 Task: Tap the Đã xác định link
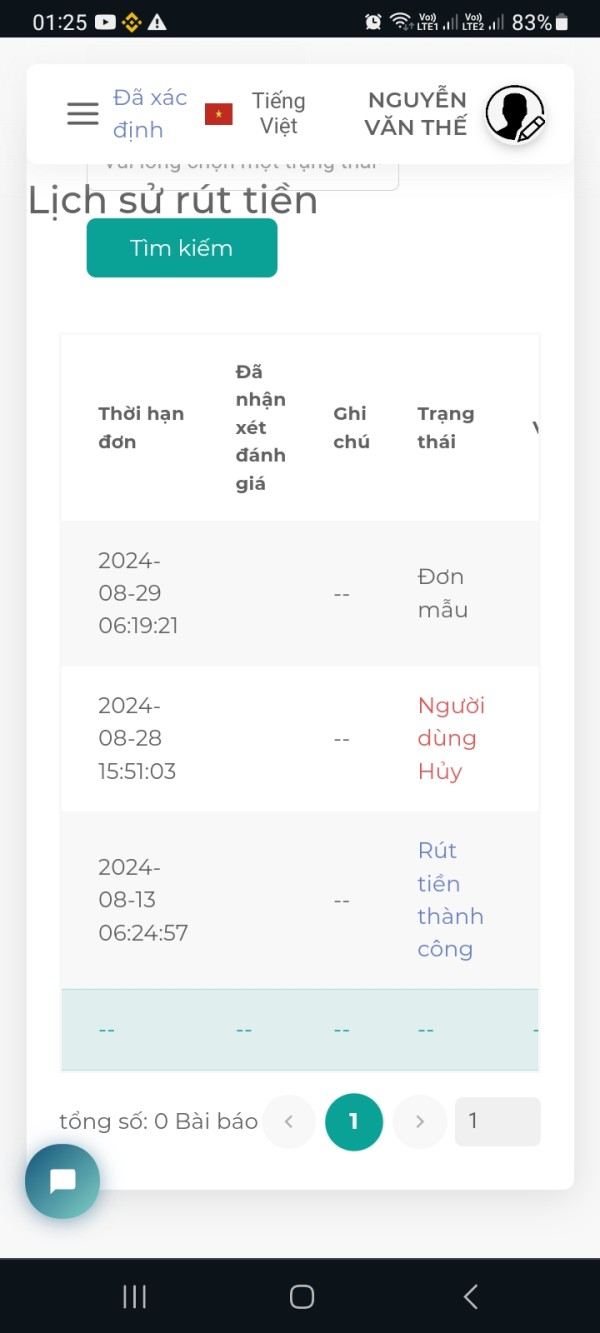click(x=150, y=113)
